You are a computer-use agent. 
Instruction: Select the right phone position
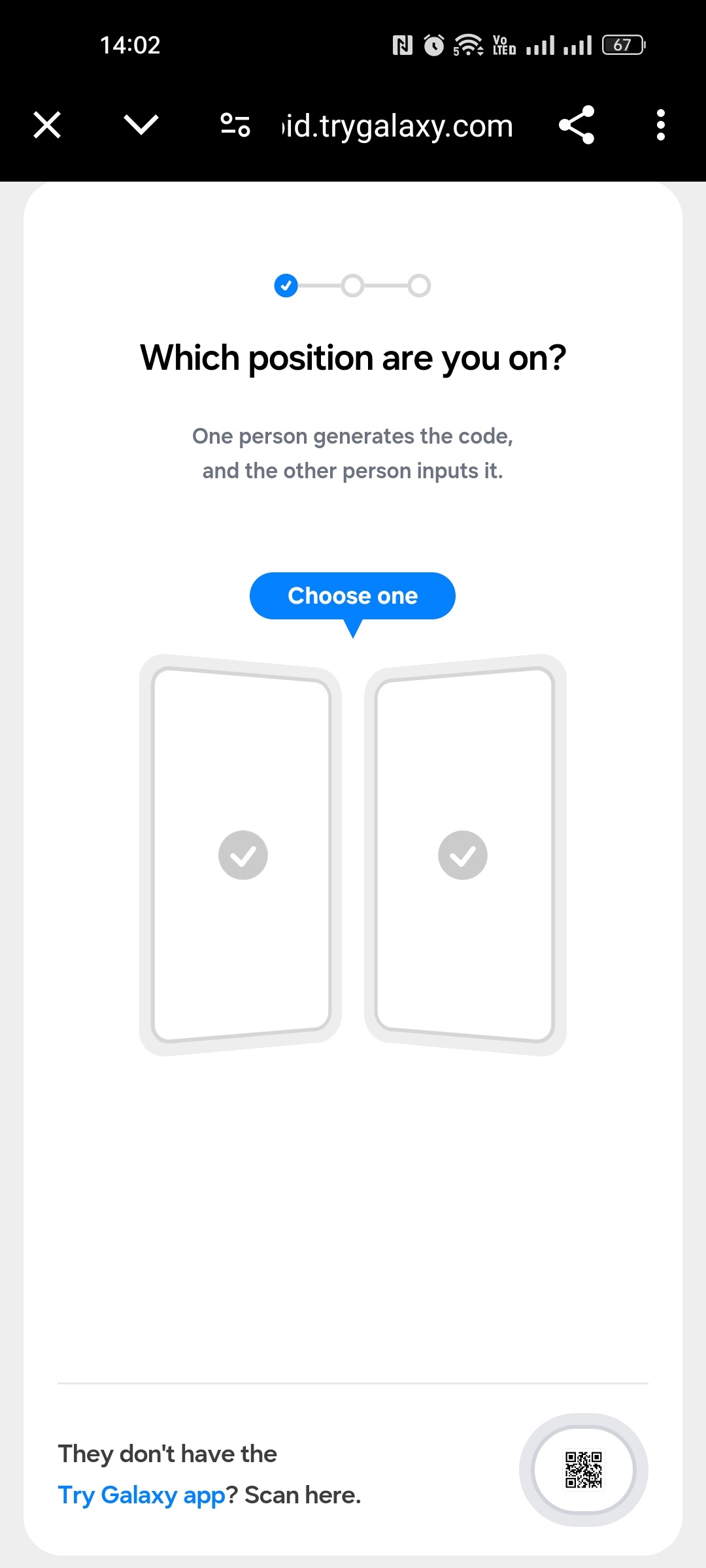coord(463,855)
